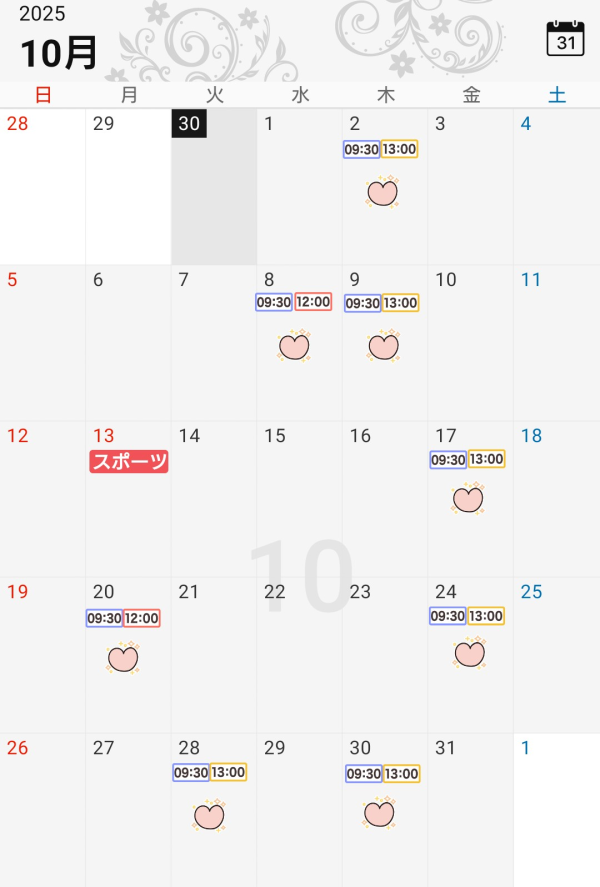This screenshot has height=887, width=600.
Task: Jump to today with the calendar icon
Action: 566,39
